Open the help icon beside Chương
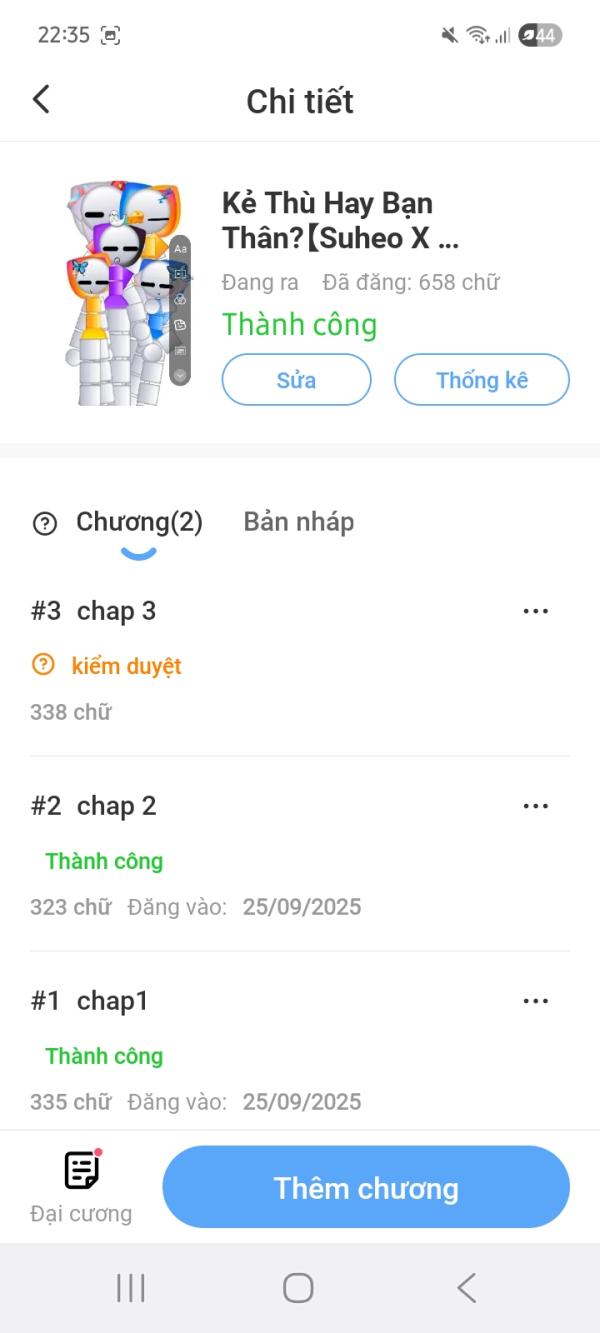600x1333 pixels. point(45,523)
